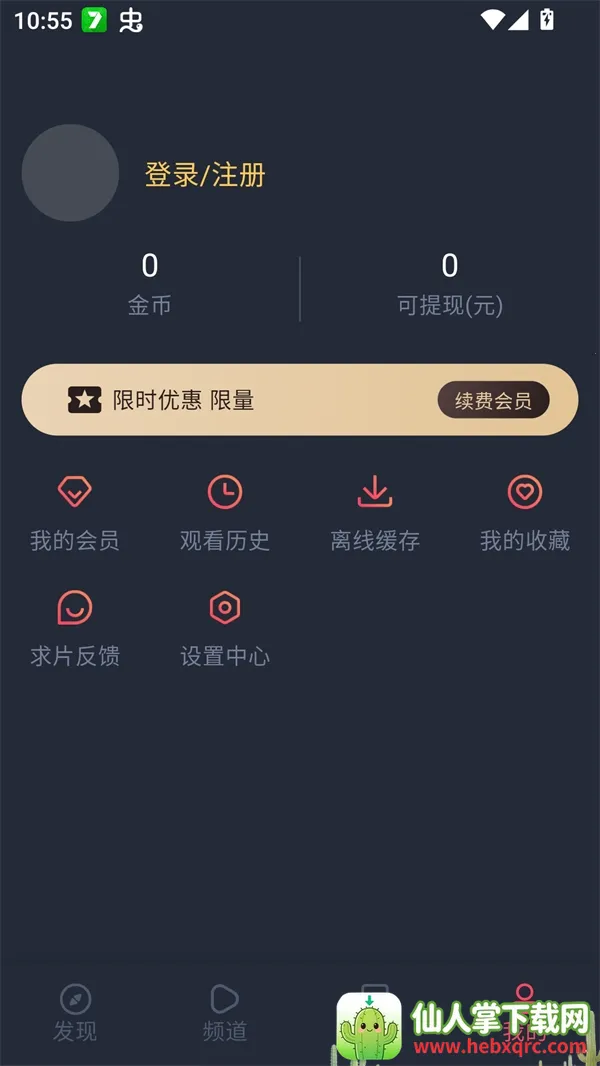Open 设置中心 settings

pos(225,629)
